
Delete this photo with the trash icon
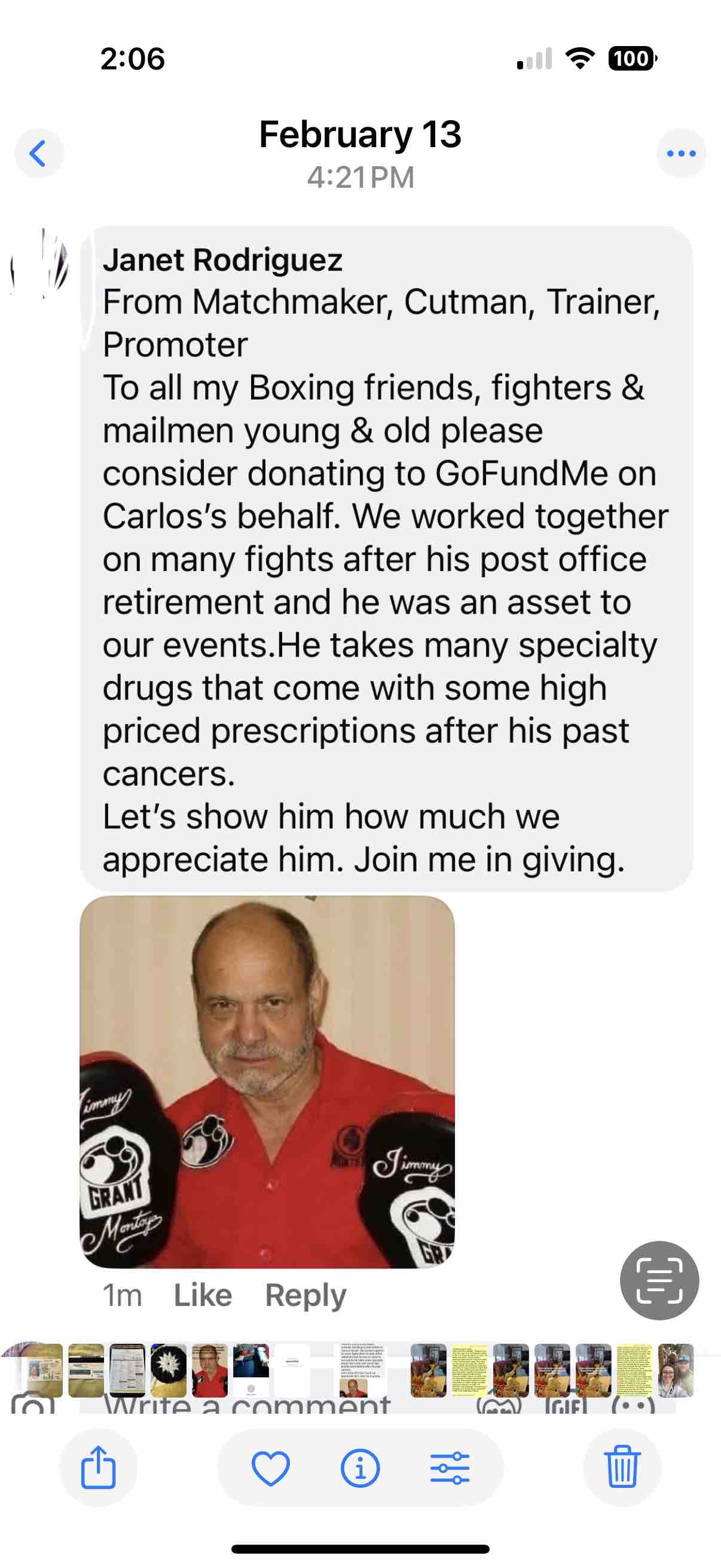pyautogui.click(x=622, y=1468)
